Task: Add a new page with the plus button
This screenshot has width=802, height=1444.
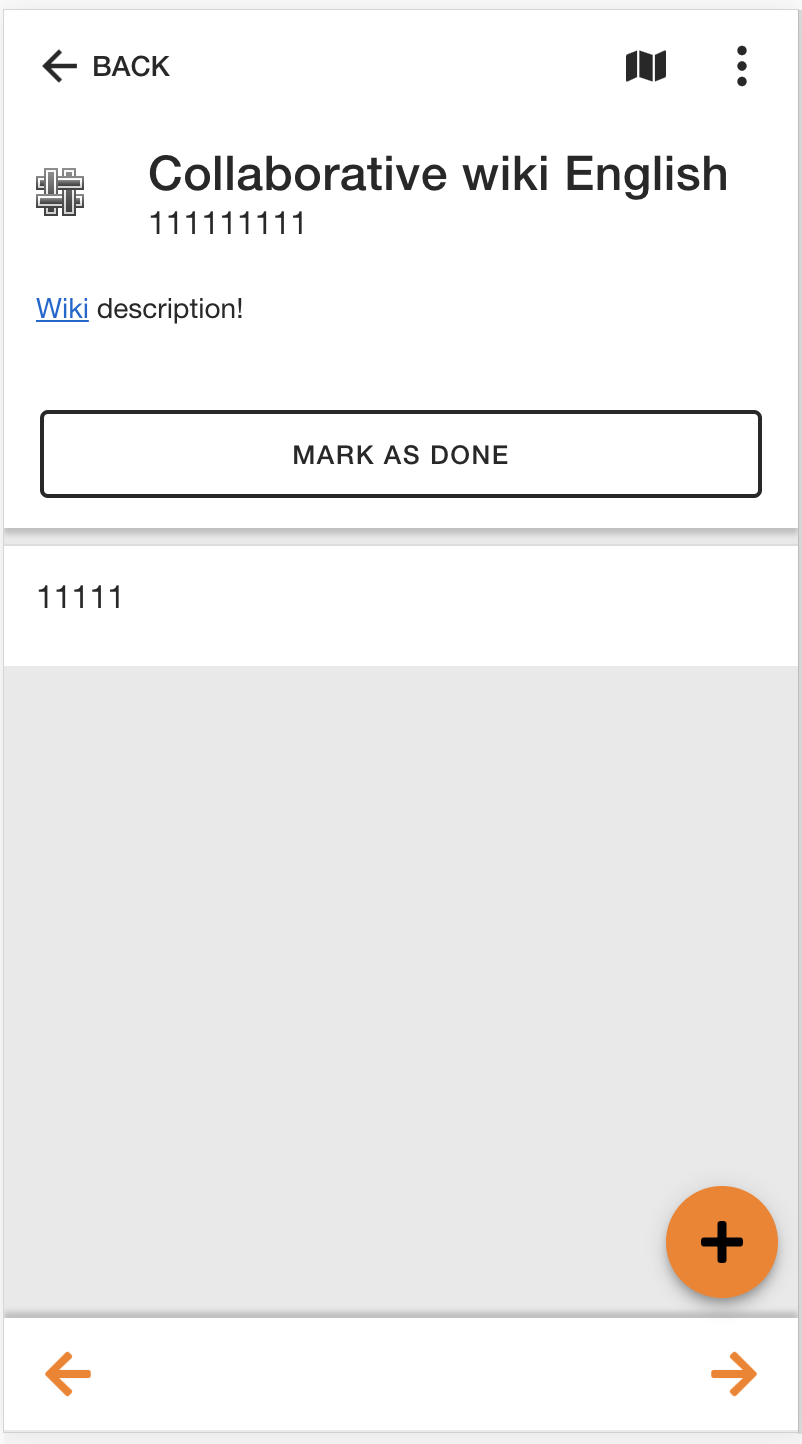Action: 722,1242
